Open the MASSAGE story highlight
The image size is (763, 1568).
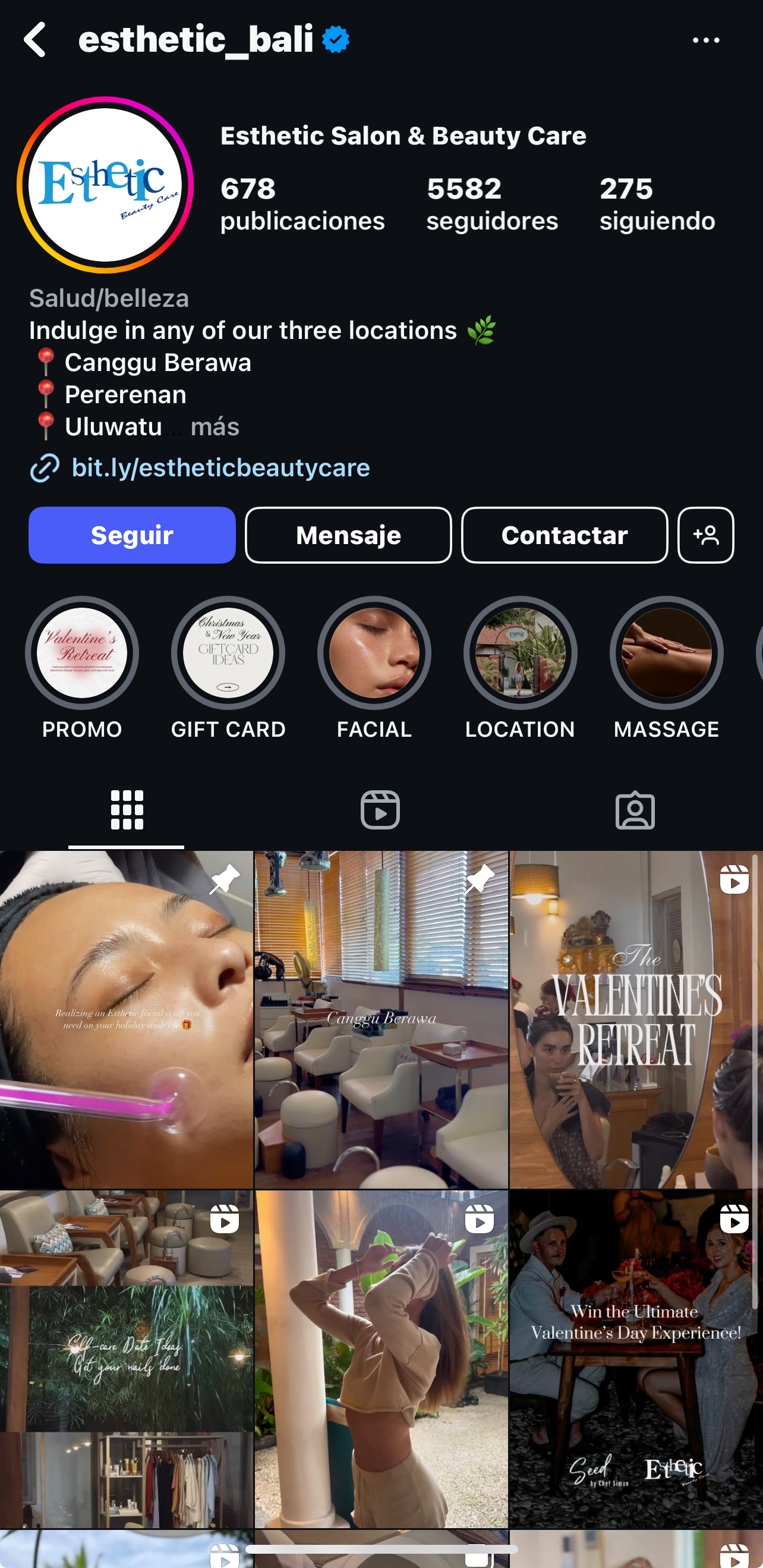coord(666,653)
